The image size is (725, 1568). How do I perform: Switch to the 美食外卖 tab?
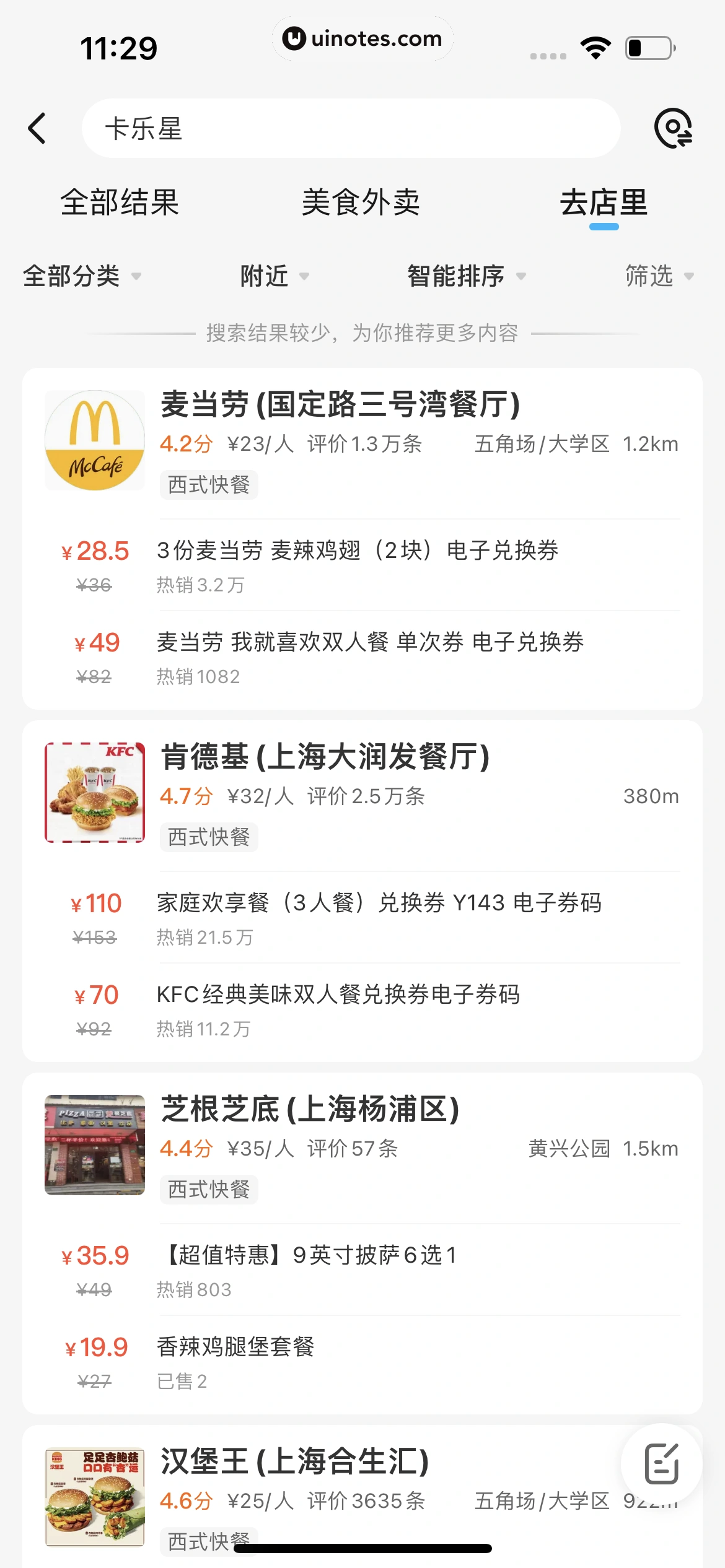(361, 203)
